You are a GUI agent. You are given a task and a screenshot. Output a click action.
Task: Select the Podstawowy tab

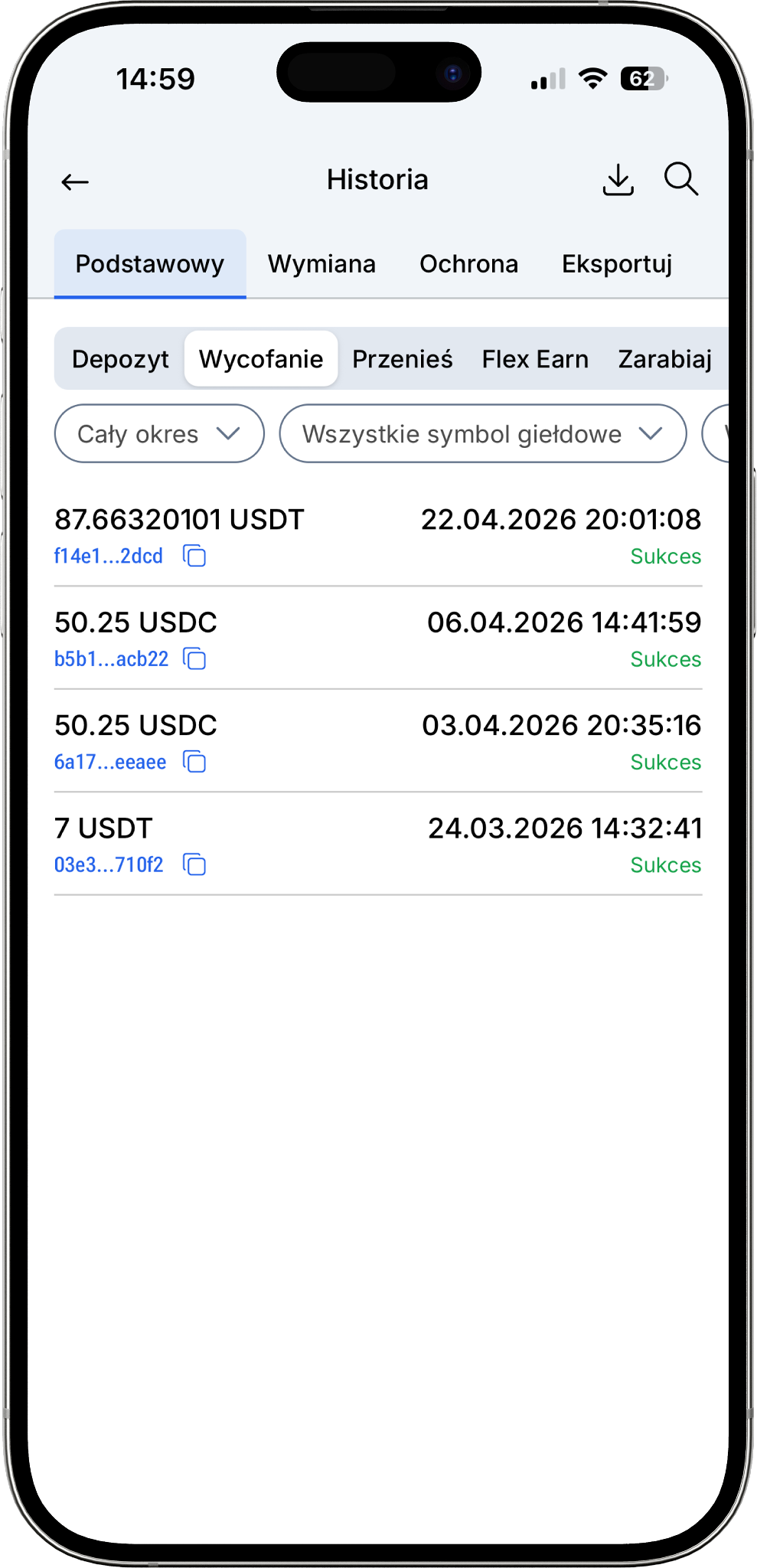click(x=150, y=264)
